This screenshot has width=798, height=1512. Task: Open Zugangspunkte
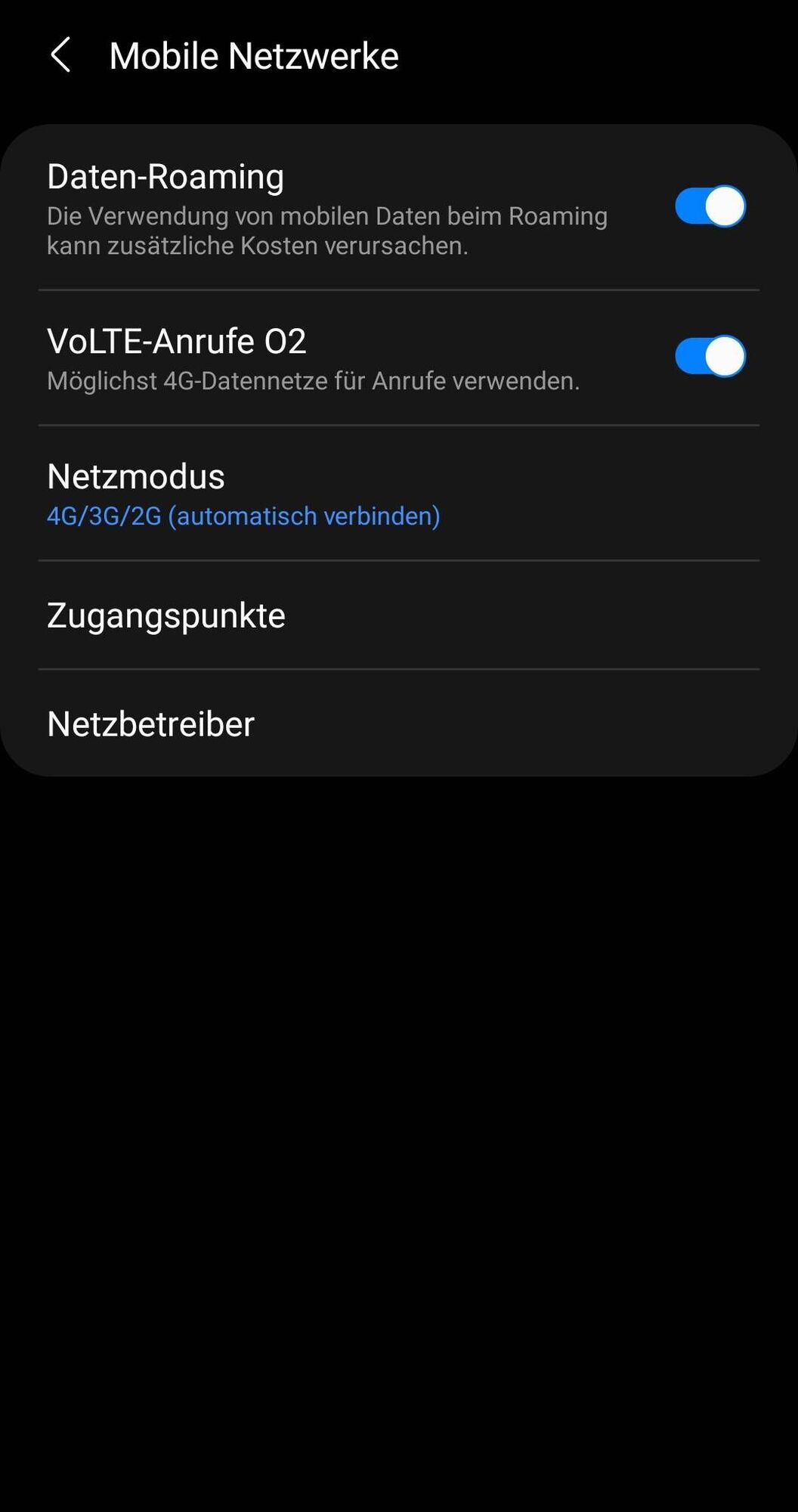point(166,615)
